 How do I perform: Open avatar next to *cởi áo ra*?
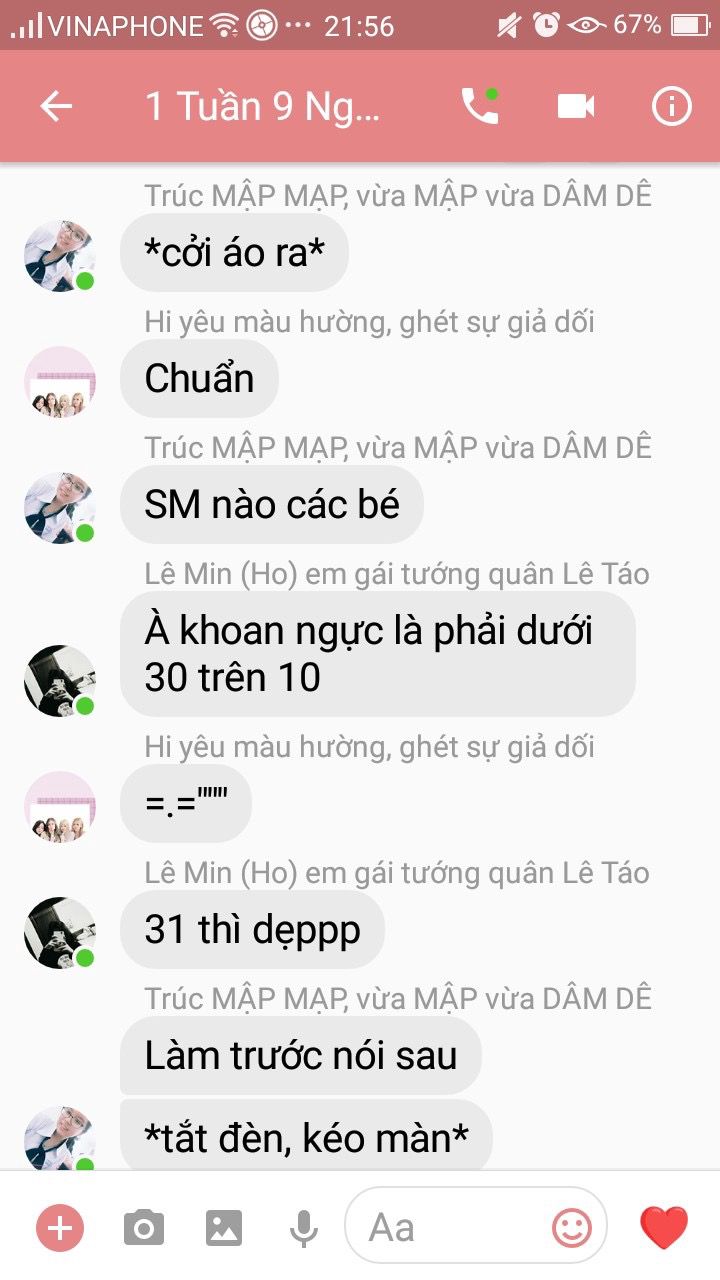click(60, 256)
